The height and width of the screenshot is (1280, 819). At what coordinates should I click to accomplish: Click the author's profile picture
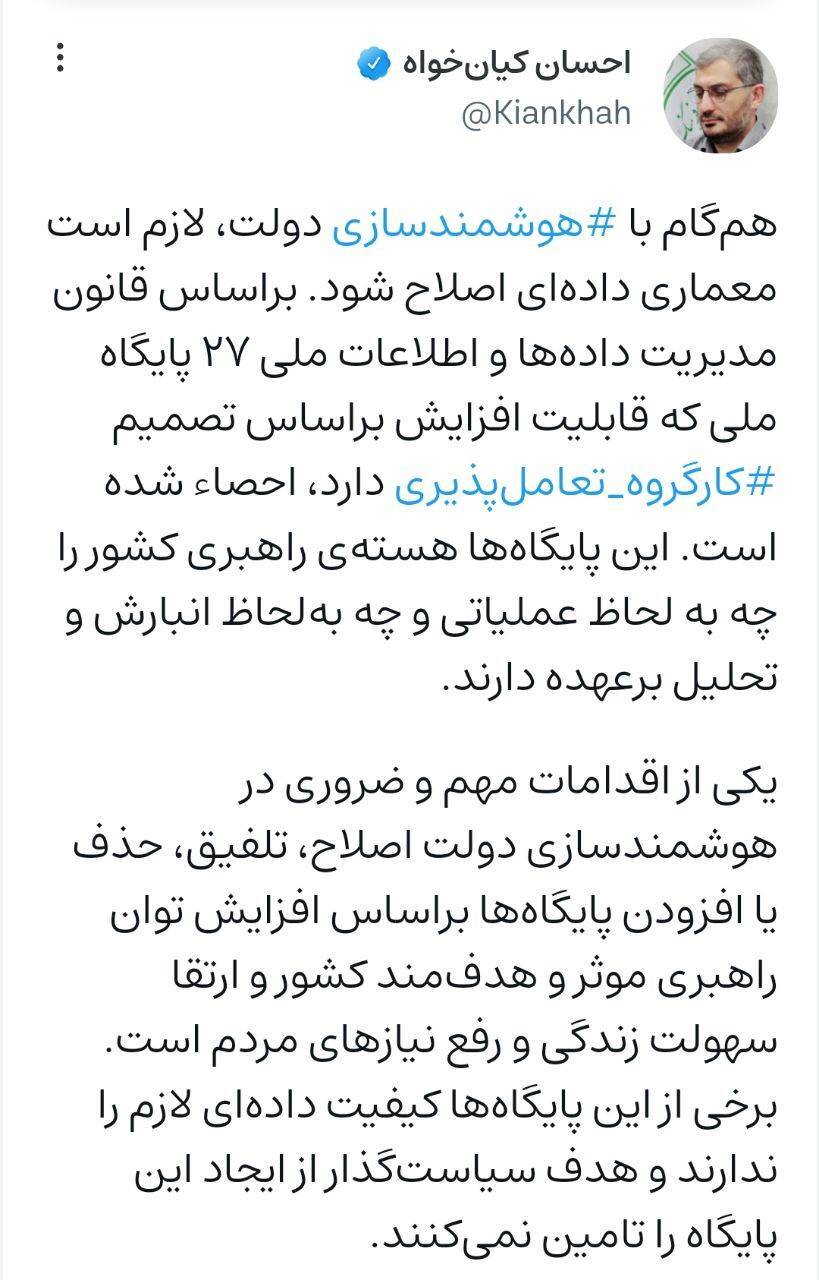coord(716,95)
